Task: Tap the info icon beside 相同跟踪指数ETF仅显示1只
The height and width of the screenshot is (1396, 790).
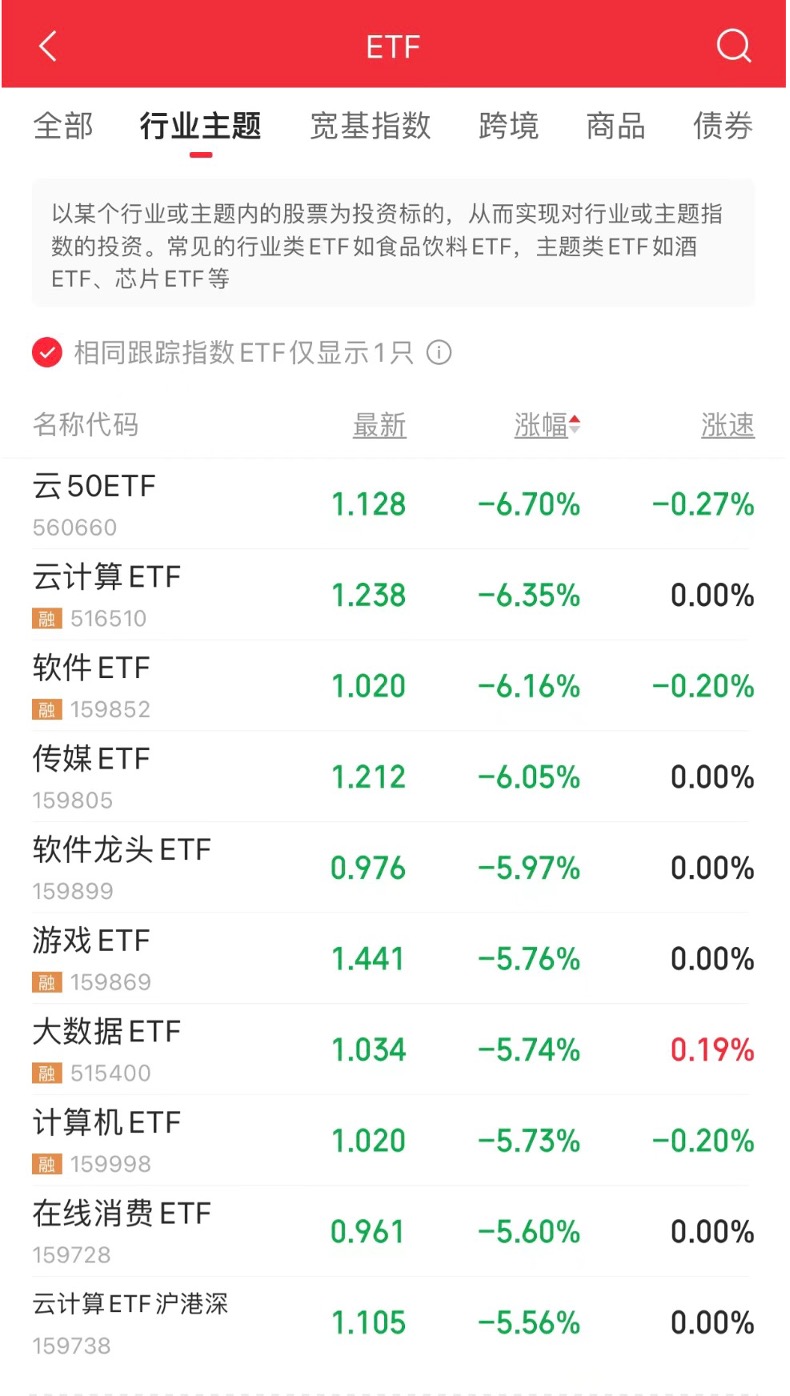Action: [x=439, y=353]
